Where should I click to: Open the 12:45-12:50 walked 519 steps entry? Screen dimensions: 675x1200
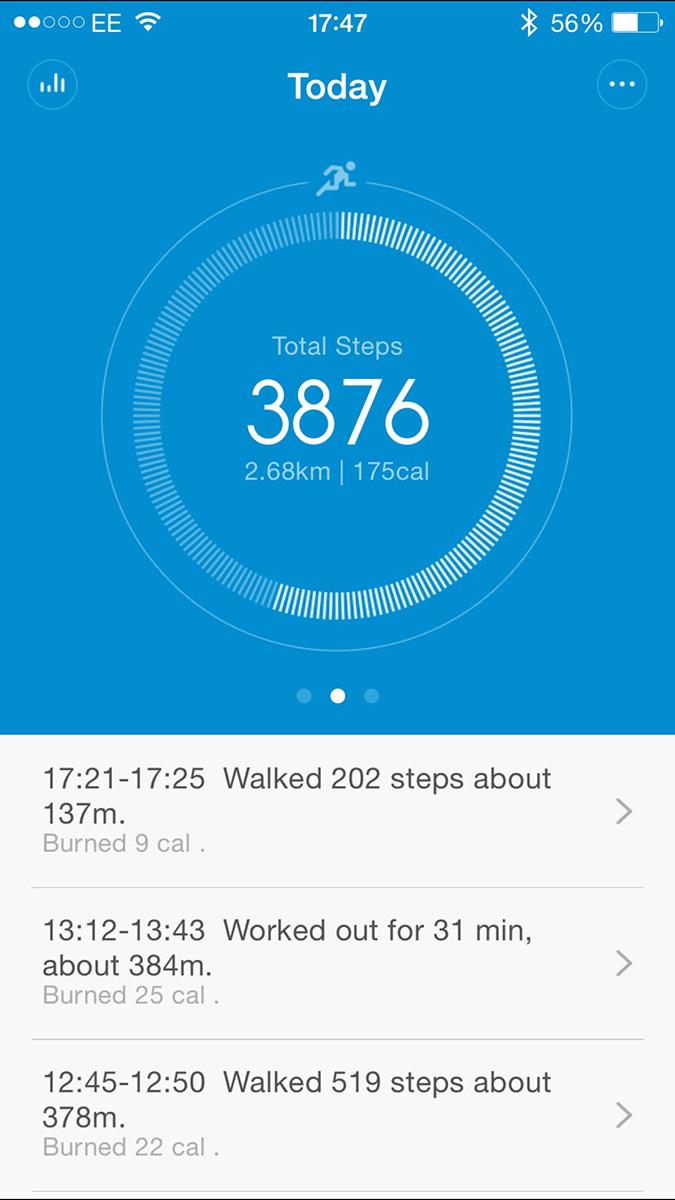click(338, 1115)
